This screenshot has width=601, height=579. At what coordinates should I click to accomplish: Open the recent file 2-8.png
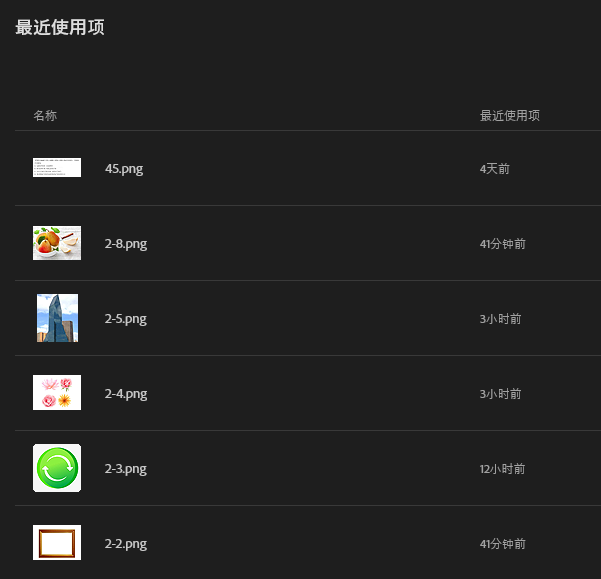coord(126,244)
